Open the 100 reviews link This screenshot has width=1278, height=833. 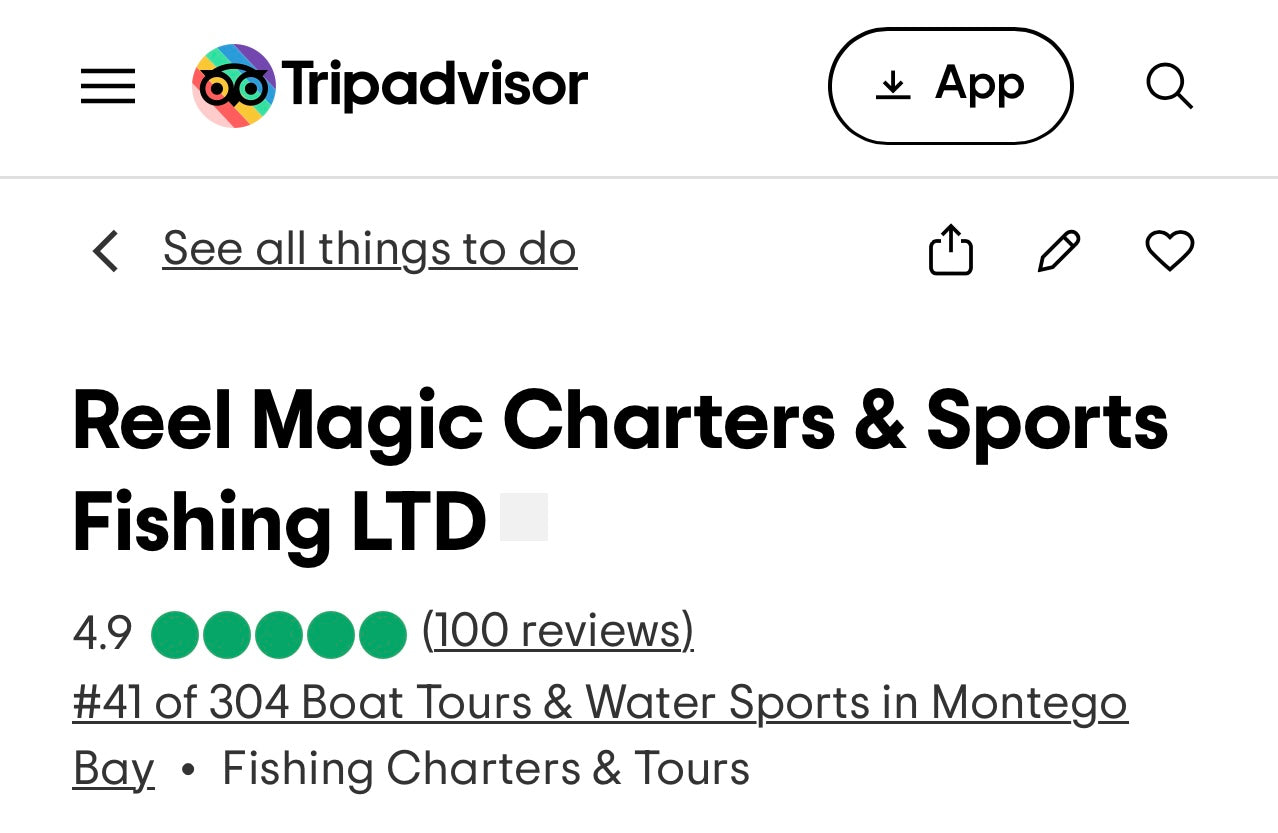(558, 631)
